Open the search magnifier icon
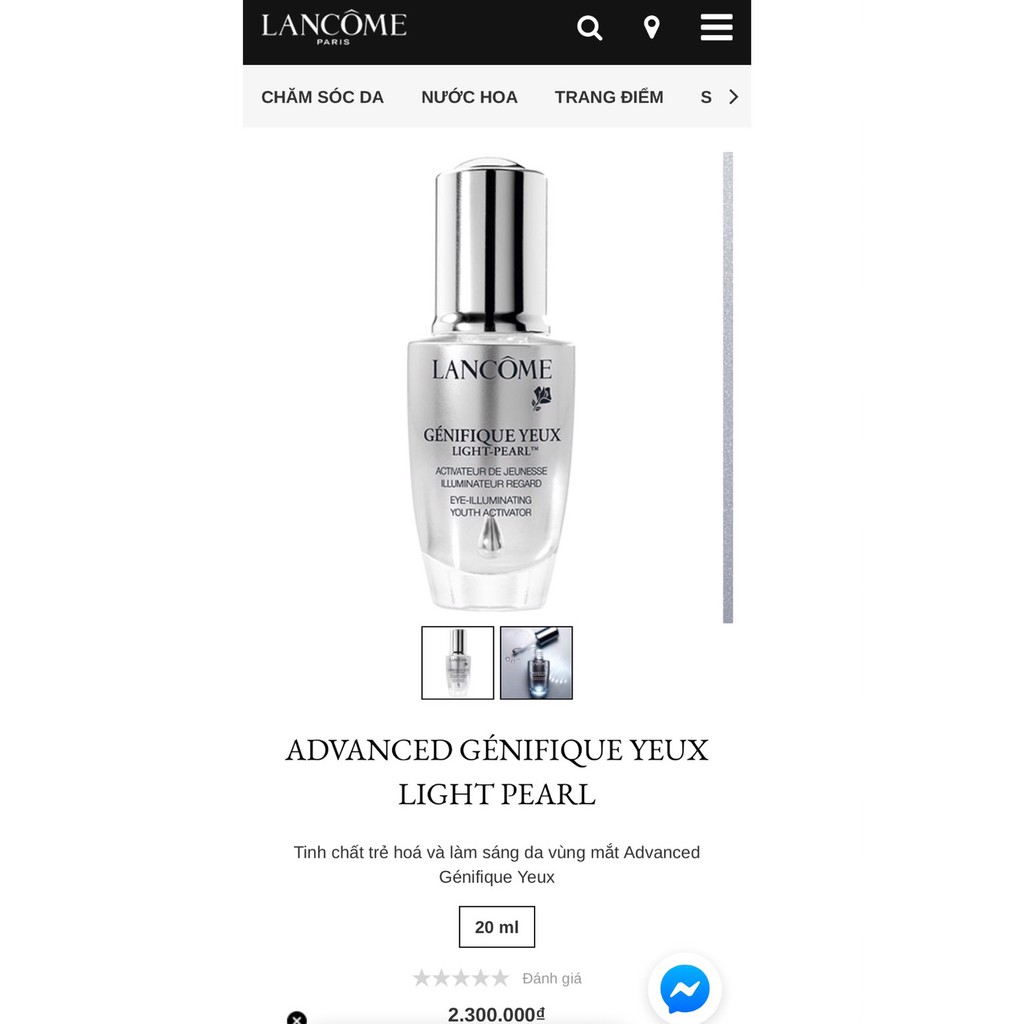Screen dimensions: 1024x1024 pyautogui.click(x=590, y=28)
